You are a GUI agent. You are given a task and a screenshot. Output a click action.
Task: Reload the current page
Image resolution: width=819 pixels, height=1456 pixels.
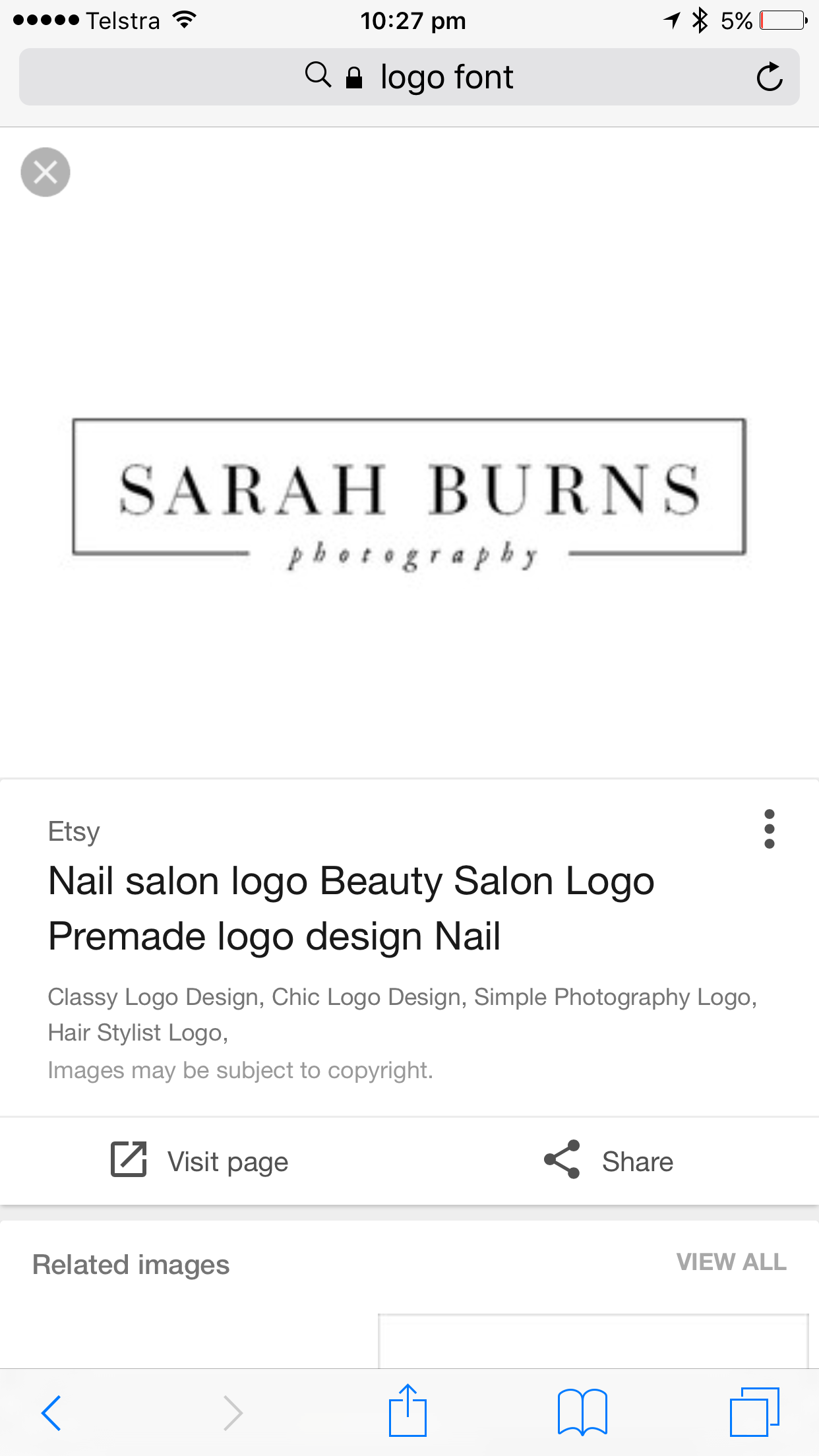(769, 77)
